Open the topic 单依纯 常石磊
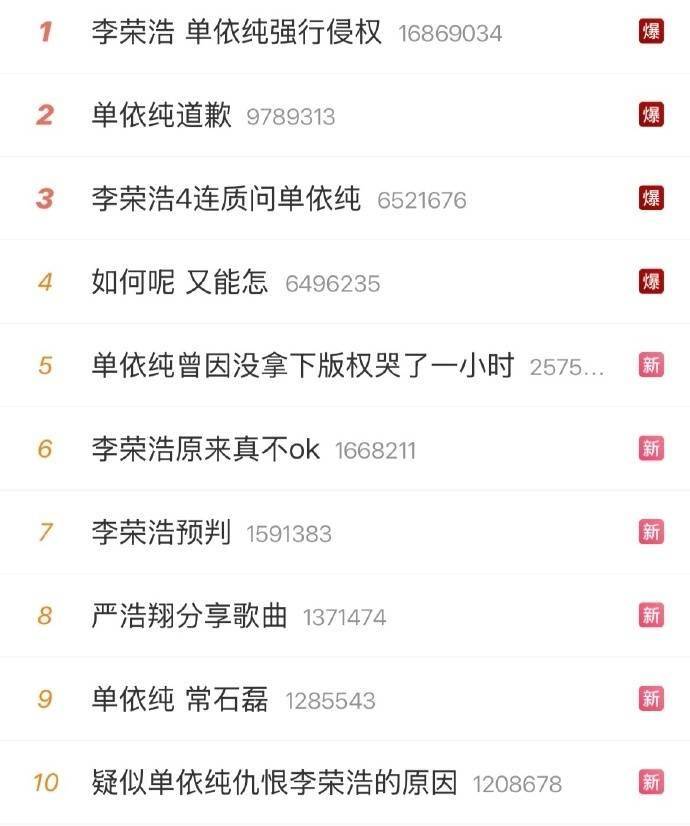690x826 pixels. coord(180,699)
